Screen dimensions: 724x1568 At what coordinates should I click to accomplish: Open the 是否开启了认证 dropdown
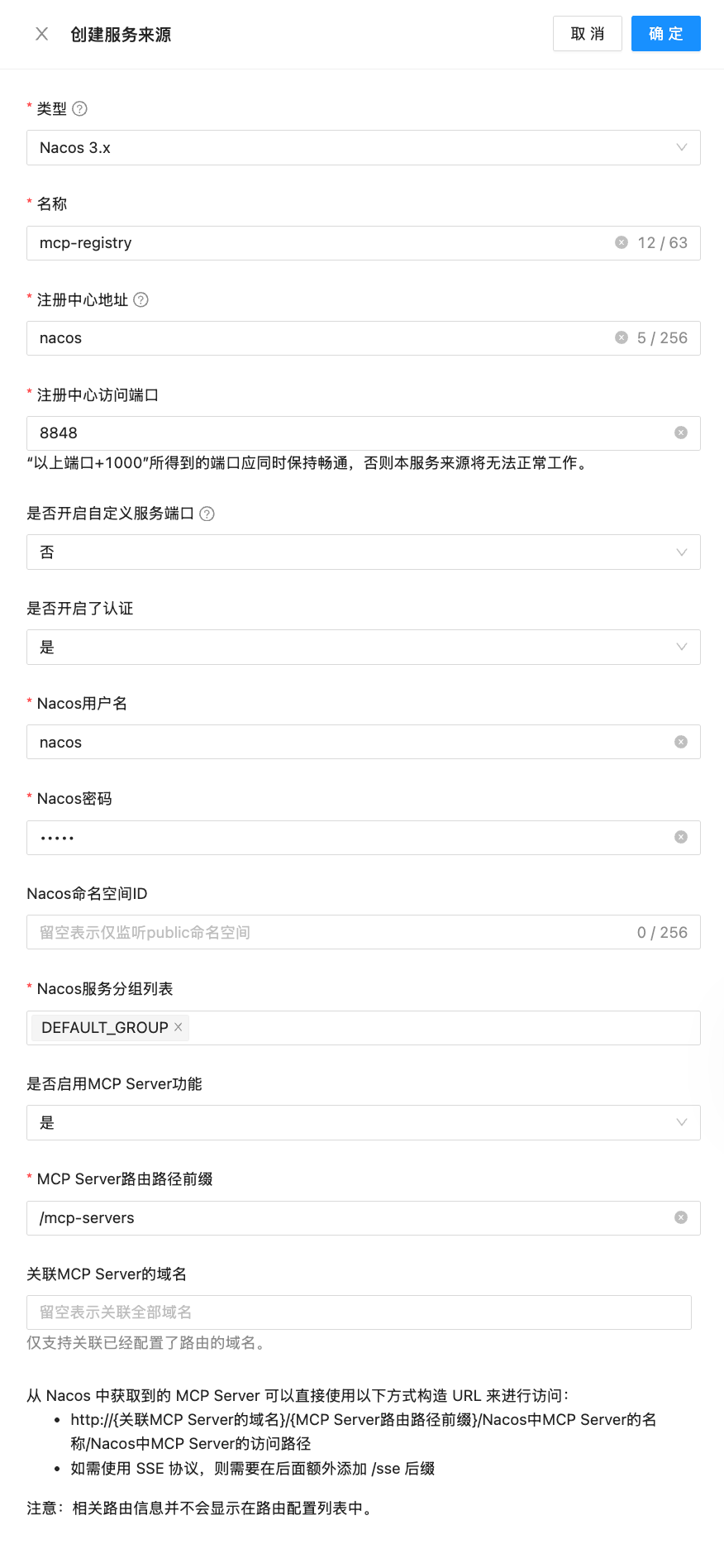[x=363, y=648]
